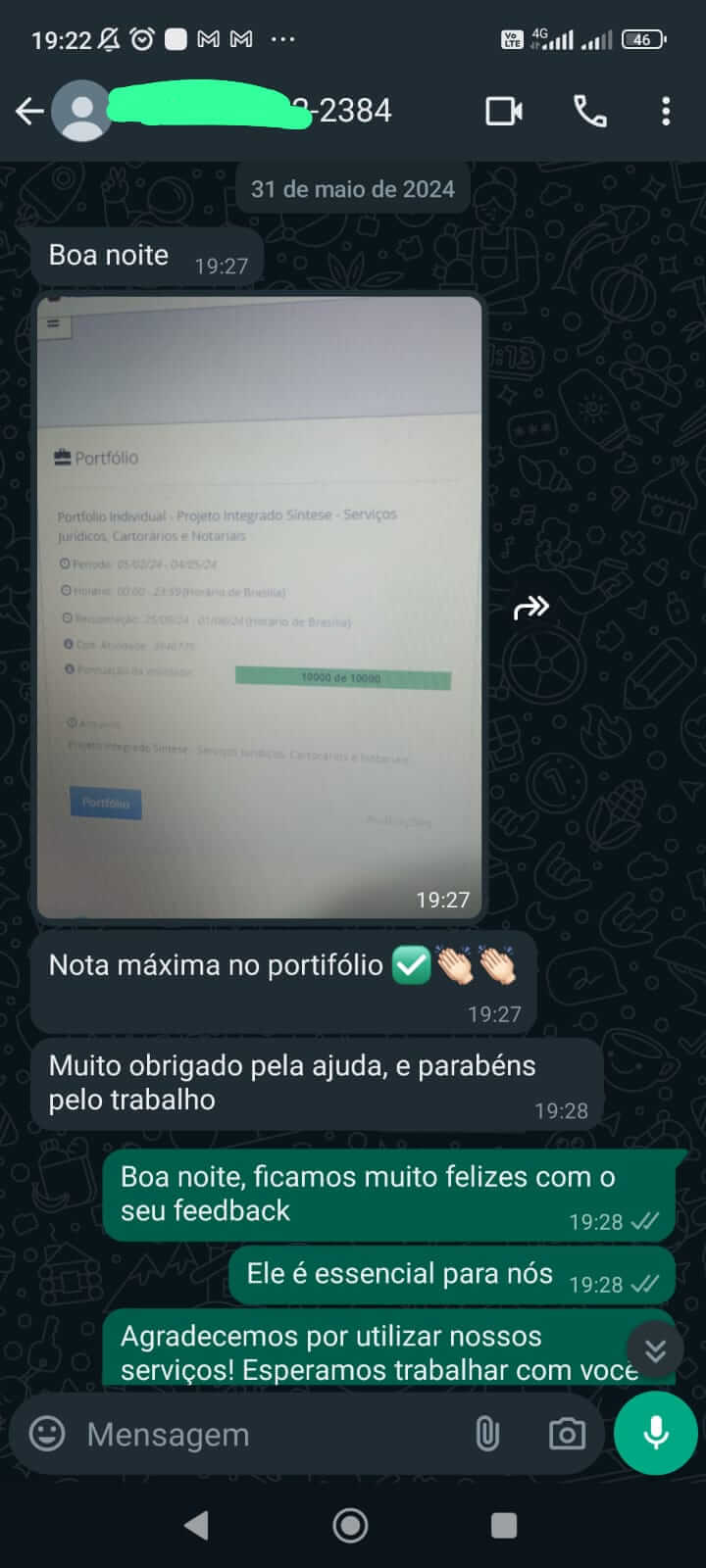Go to the home screen
706x1568 pixels.
(x=351, y=1525)
